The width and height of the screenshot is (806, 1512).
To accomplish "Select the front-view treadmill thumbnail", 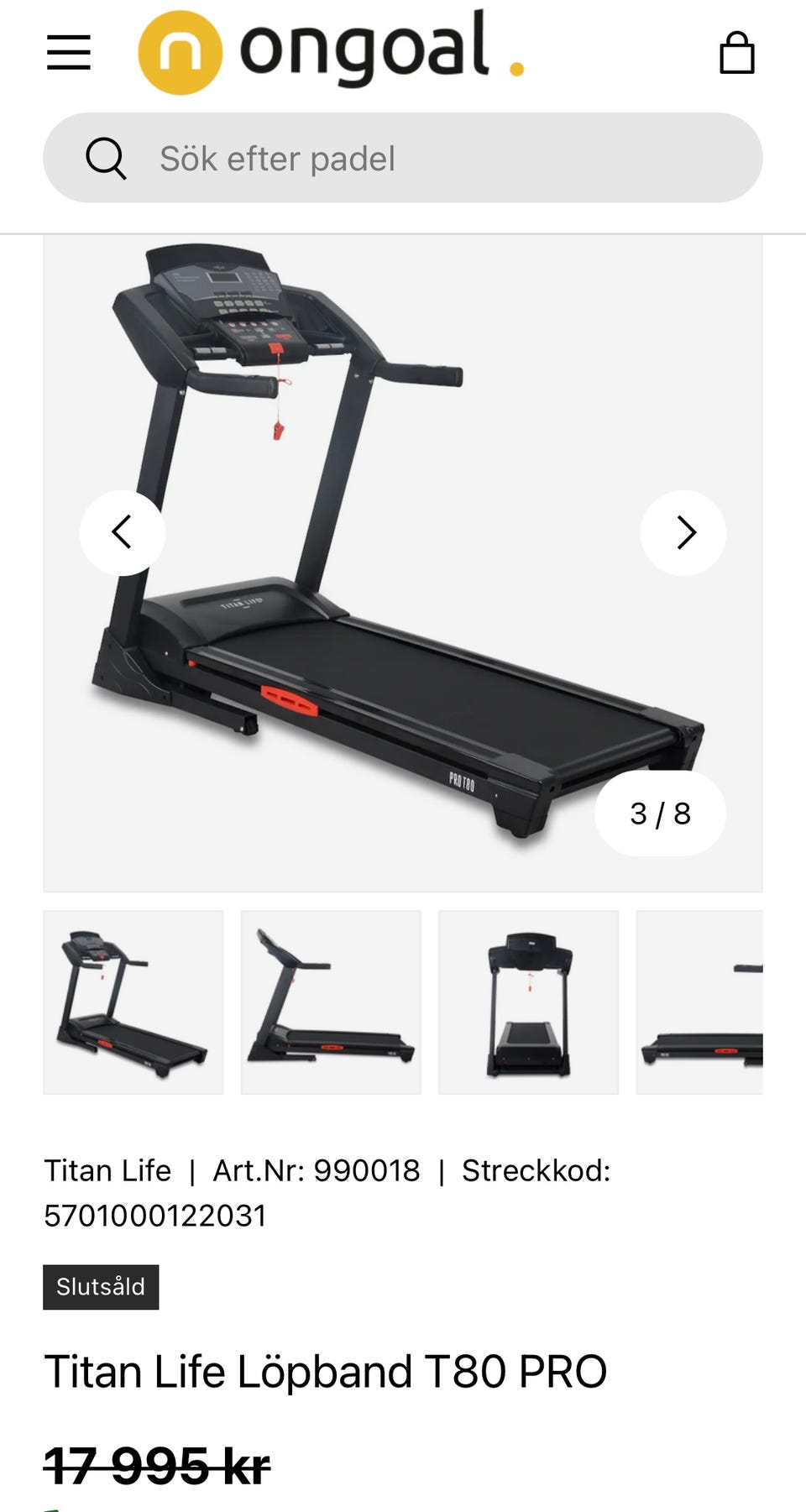I will tap(529, 1002).
